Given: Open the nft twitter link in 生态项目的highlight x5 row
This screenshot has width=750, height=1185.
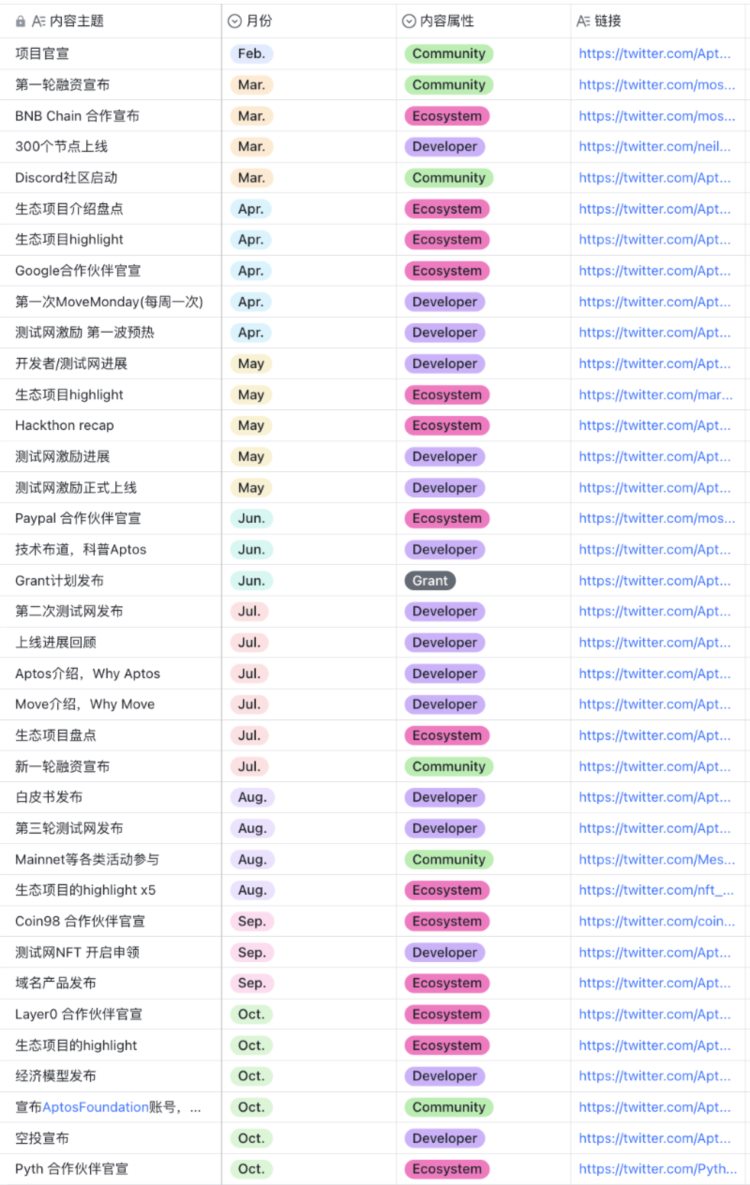Looking at the screenshot, I should (657, 890).
